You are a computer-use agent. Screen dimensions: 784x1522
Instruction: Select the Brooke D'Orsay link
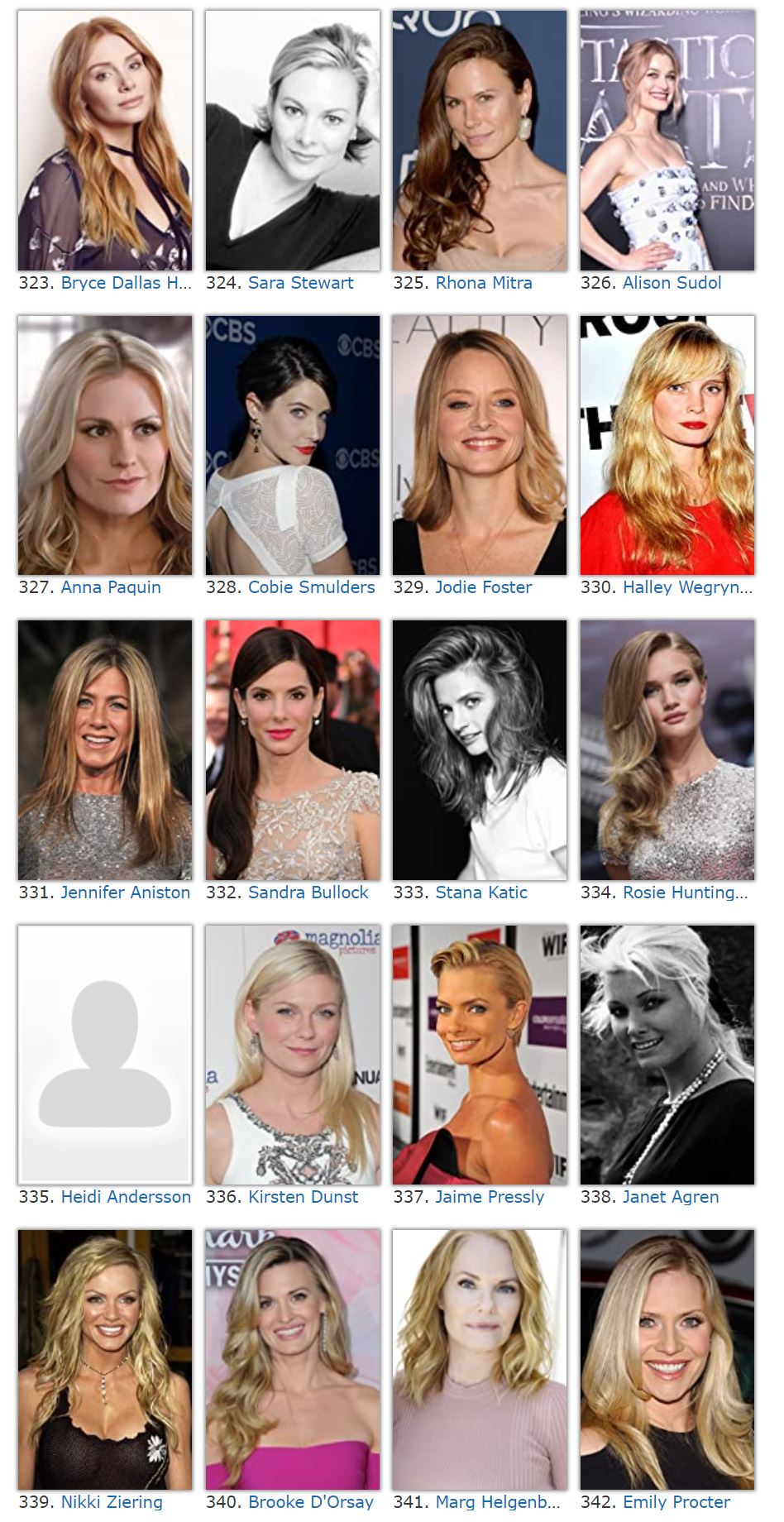(311, 1502)
